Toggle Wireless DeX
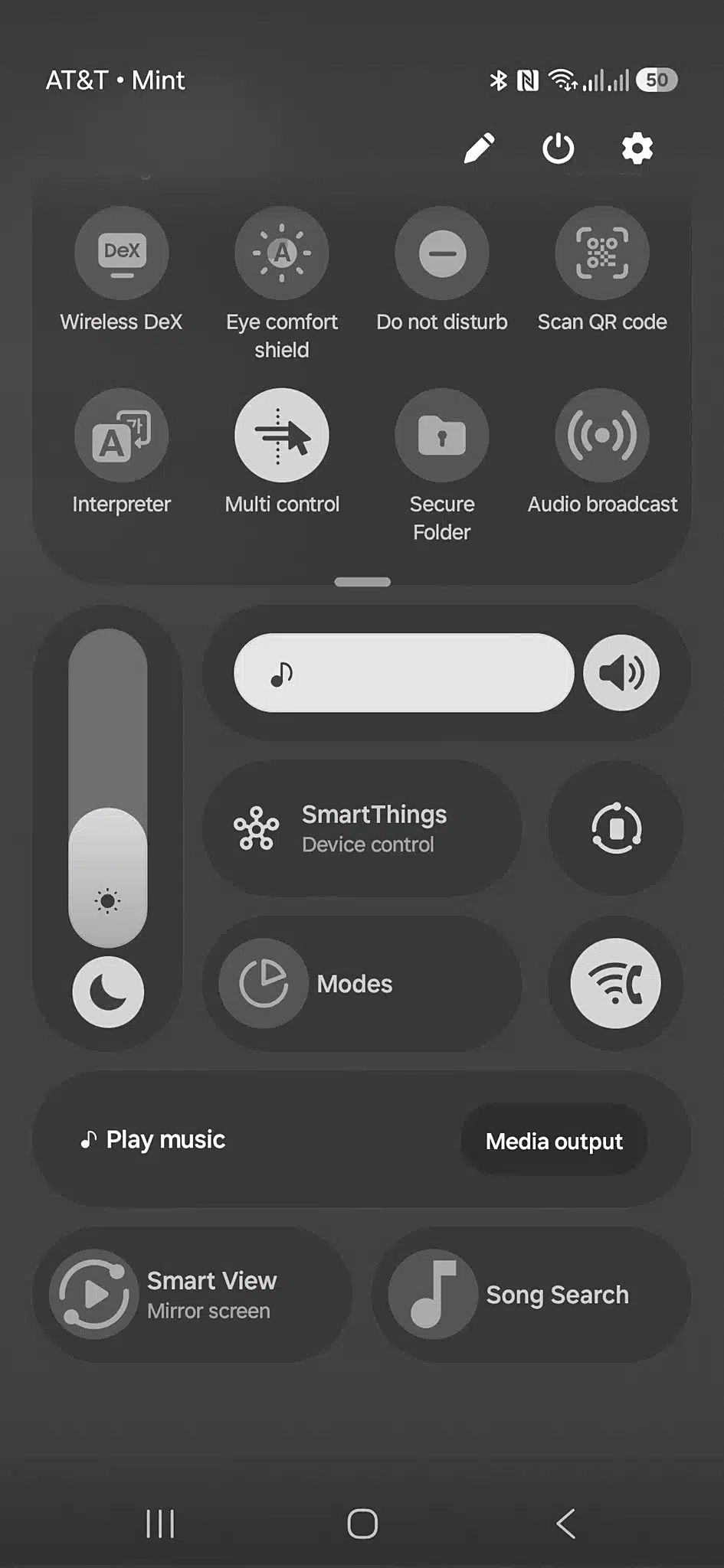The height and width of the screenshot is (1568, 724). tap(121, 253)
